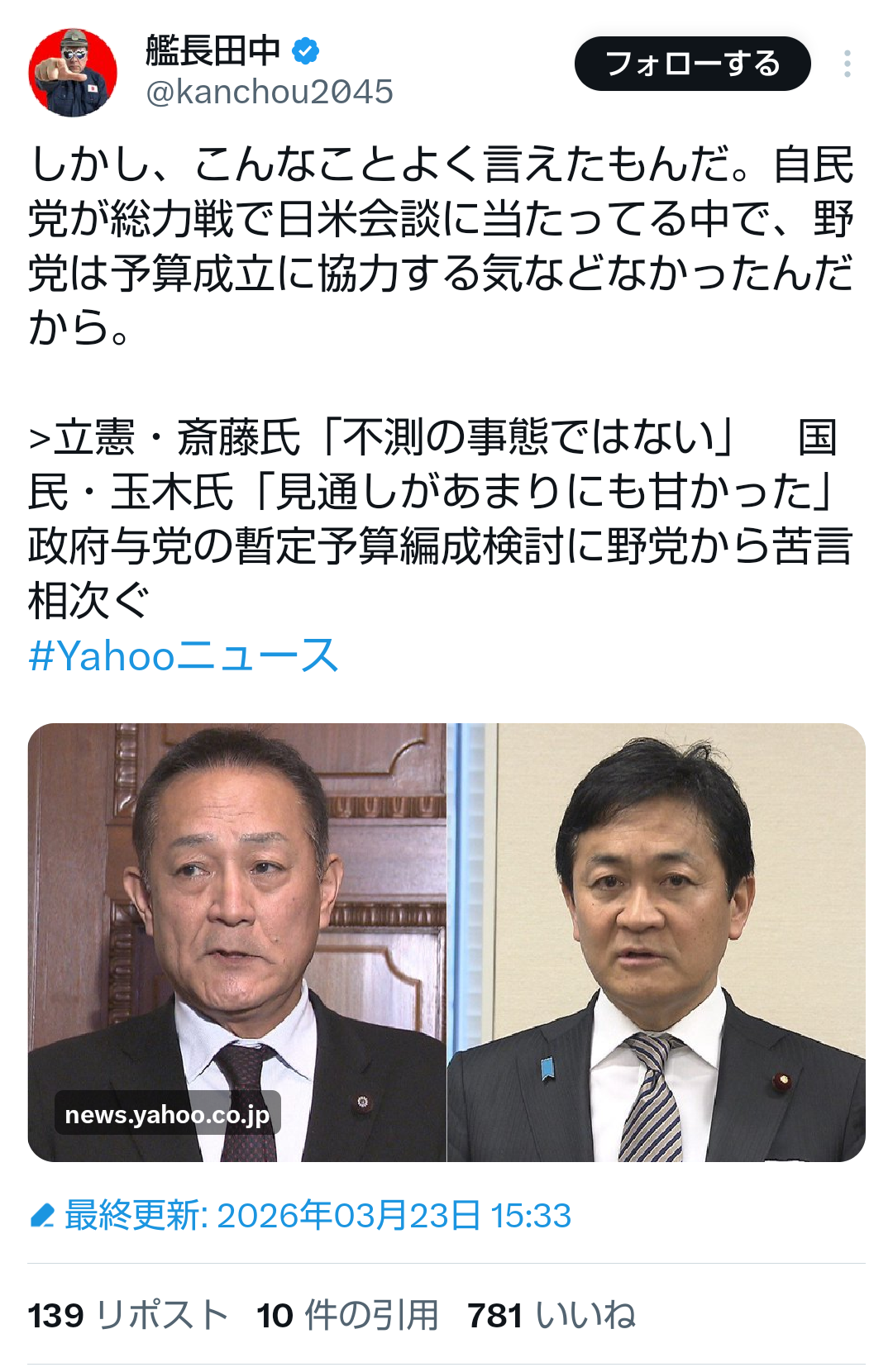Open the three-dot overflow menu

point(848,64)
